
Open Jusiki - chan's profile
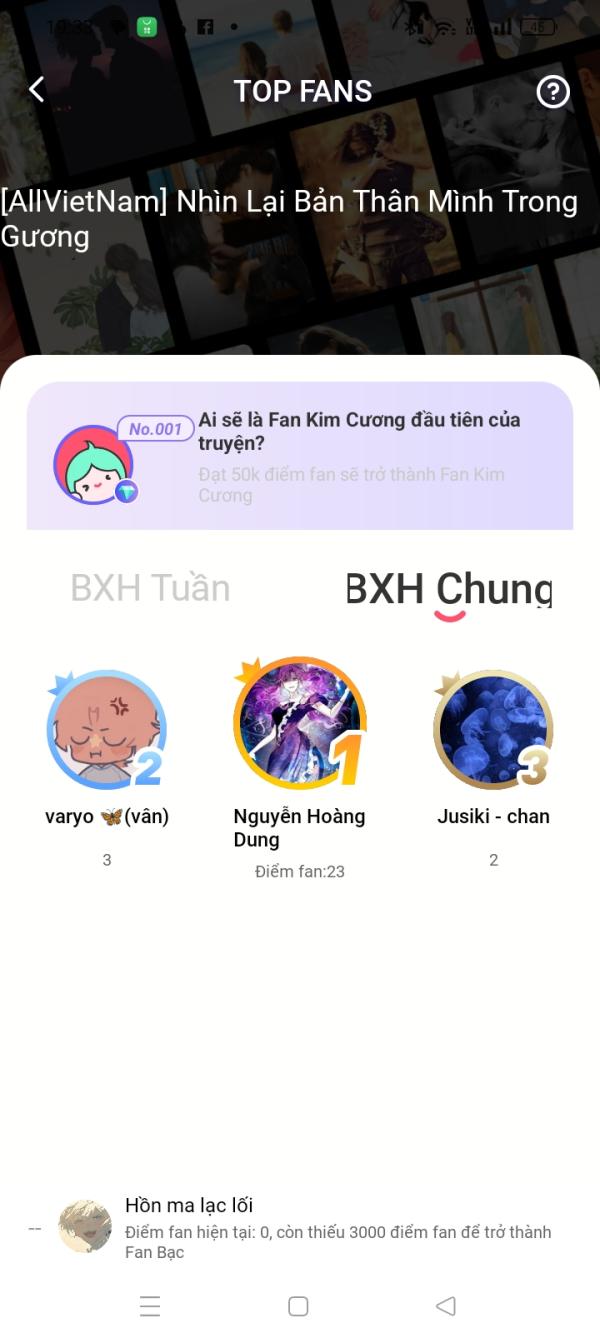[492, 729]
